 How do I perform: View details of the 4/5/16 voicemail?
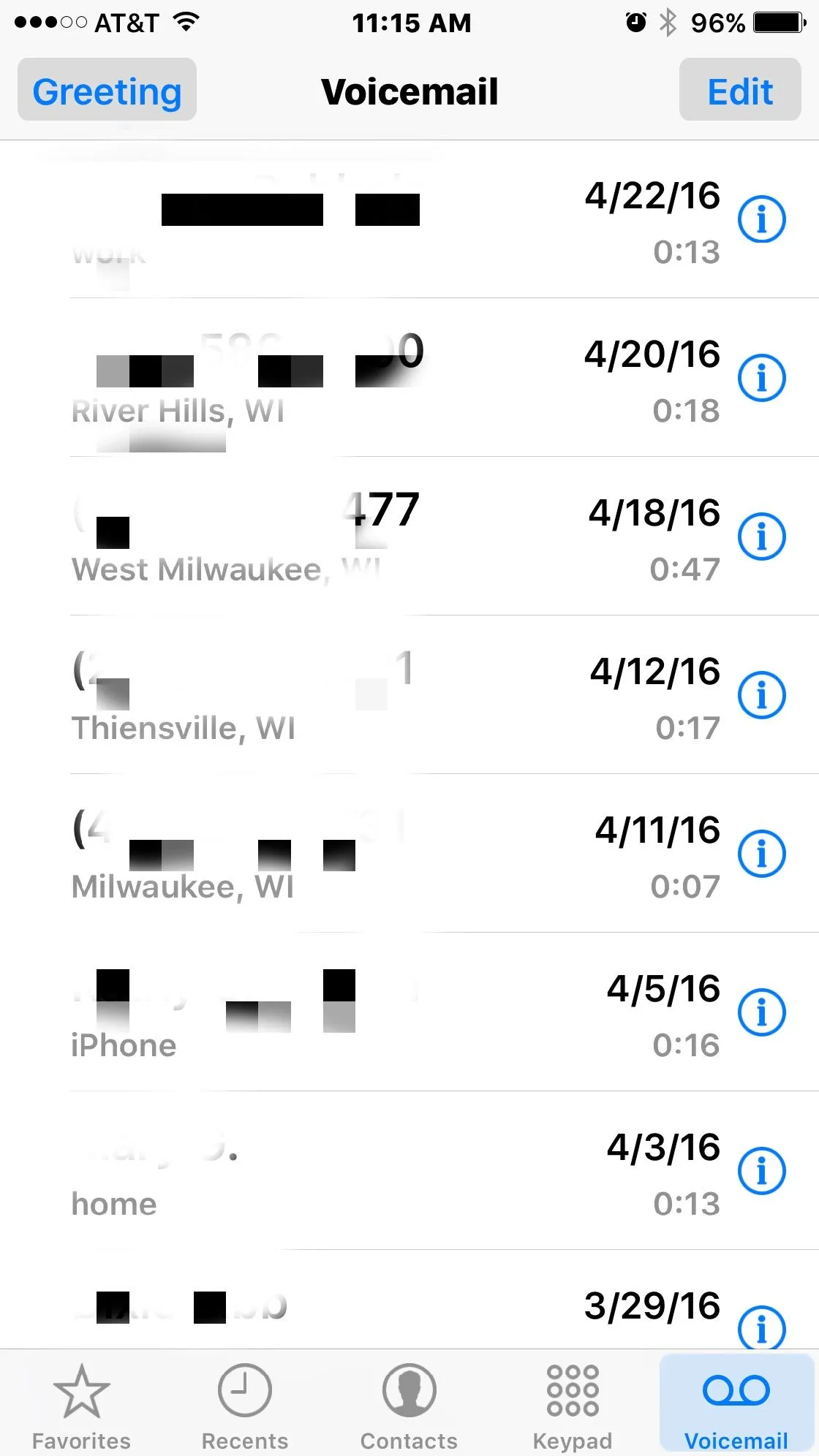[x=761, y=1012]
